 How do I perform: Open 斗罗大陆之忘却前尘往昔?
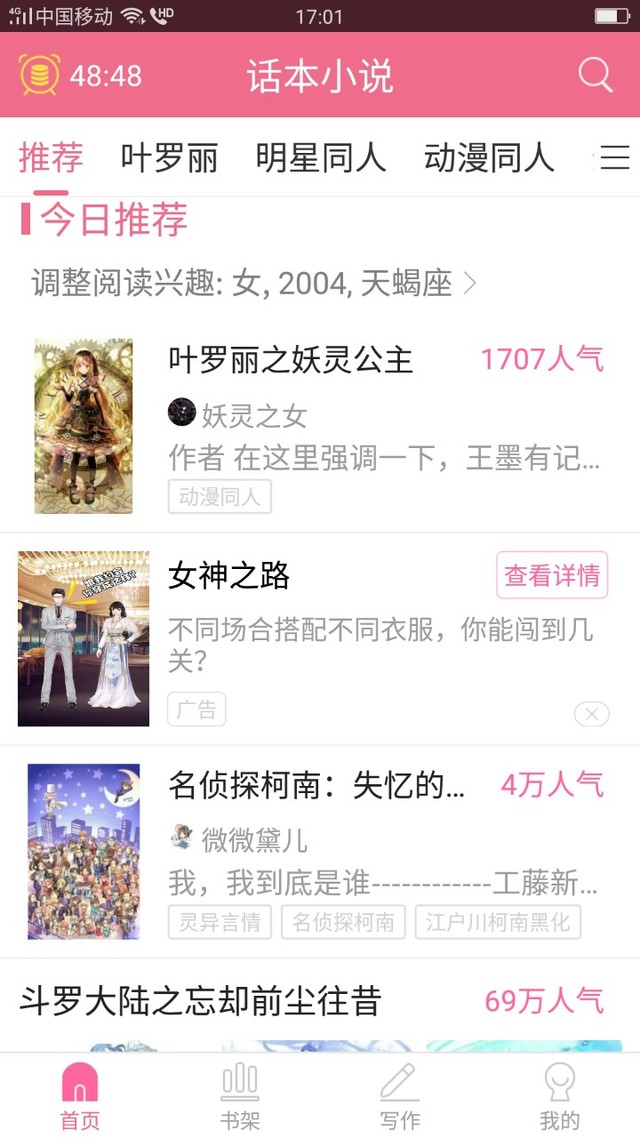(200, 1001)
